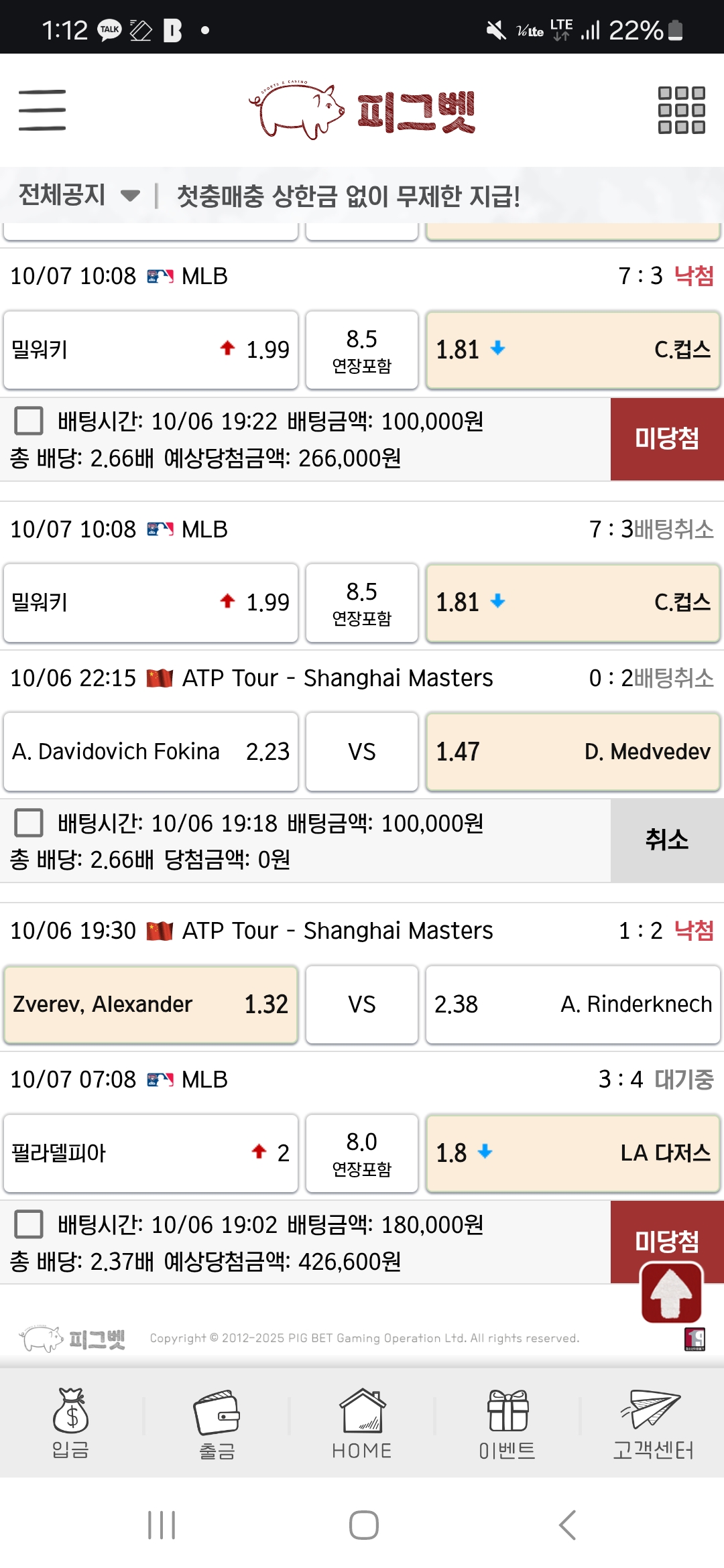Tap the 미당첨 button for 100,000원 bet
Image resolution: width=724 pixels, height=1568 pixels.
pyautogui.click(x=667, y=439)
